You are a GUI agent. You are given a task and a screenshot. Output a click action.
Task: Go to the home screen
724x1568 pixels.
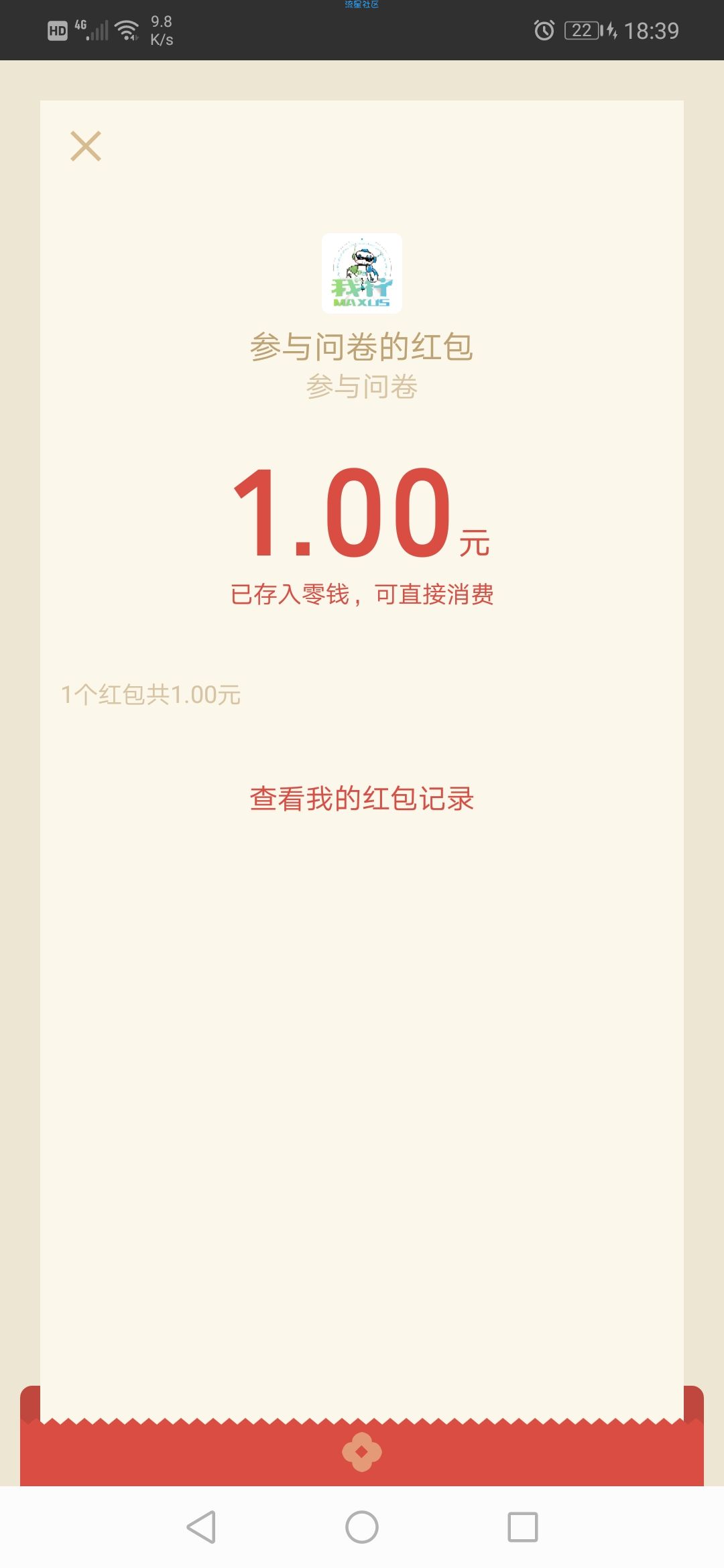tap(362, 1527)
